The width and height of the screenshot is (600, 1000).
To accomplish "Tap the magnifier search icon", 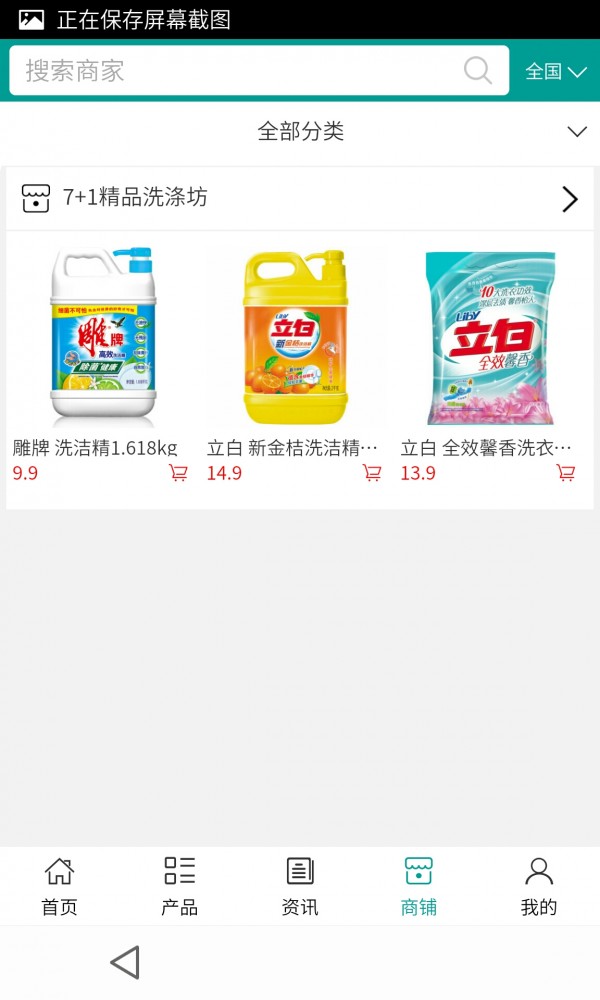I will coord(478,71).
